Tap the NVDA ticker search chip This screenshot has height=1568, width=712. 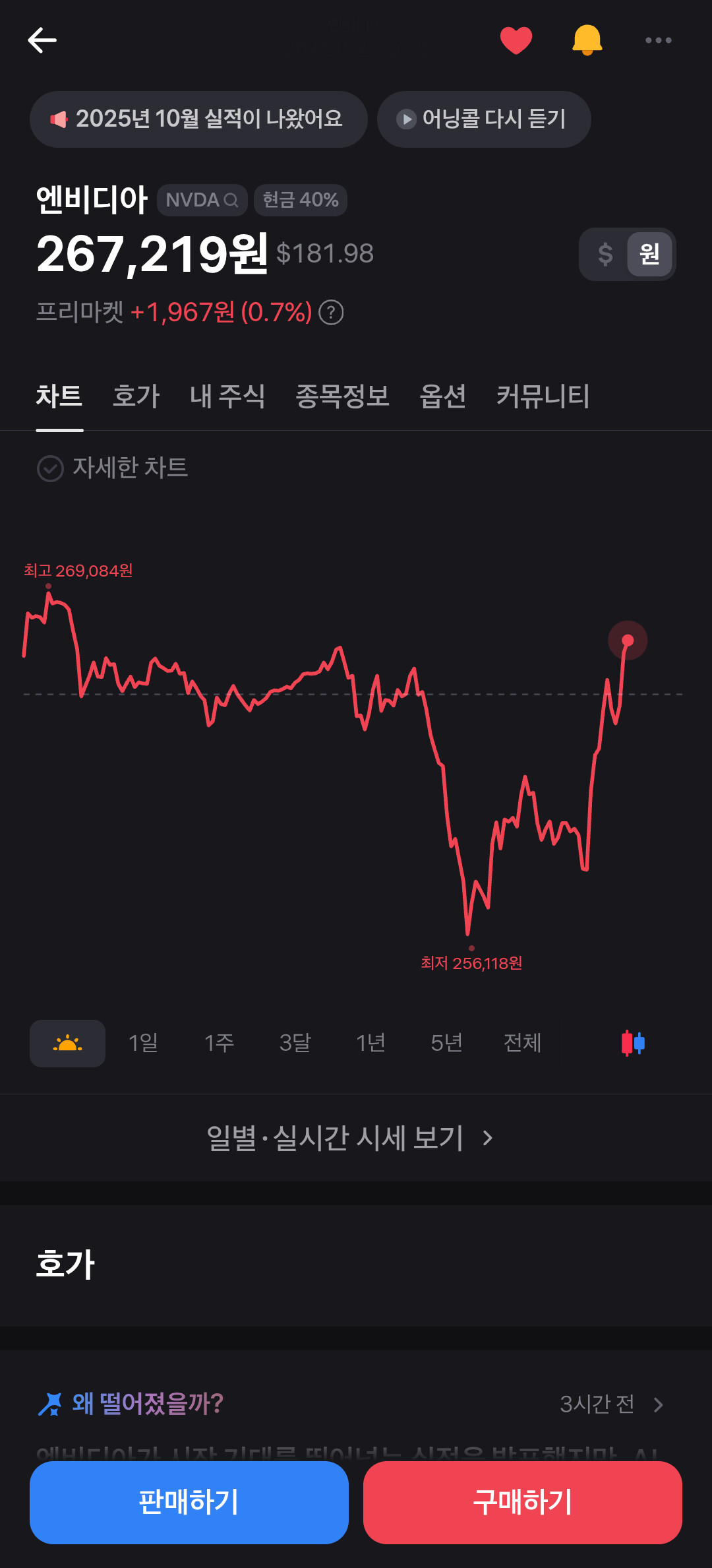[202, 200]
